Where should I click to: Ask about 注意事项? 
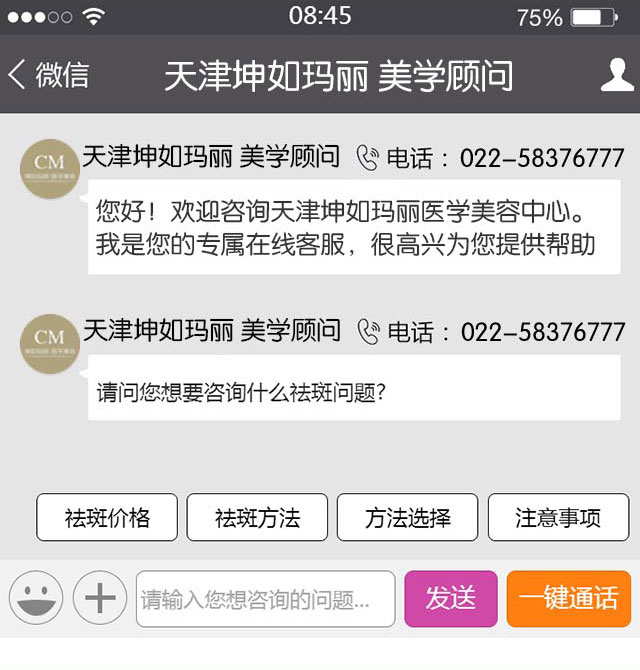click(558, 518)
